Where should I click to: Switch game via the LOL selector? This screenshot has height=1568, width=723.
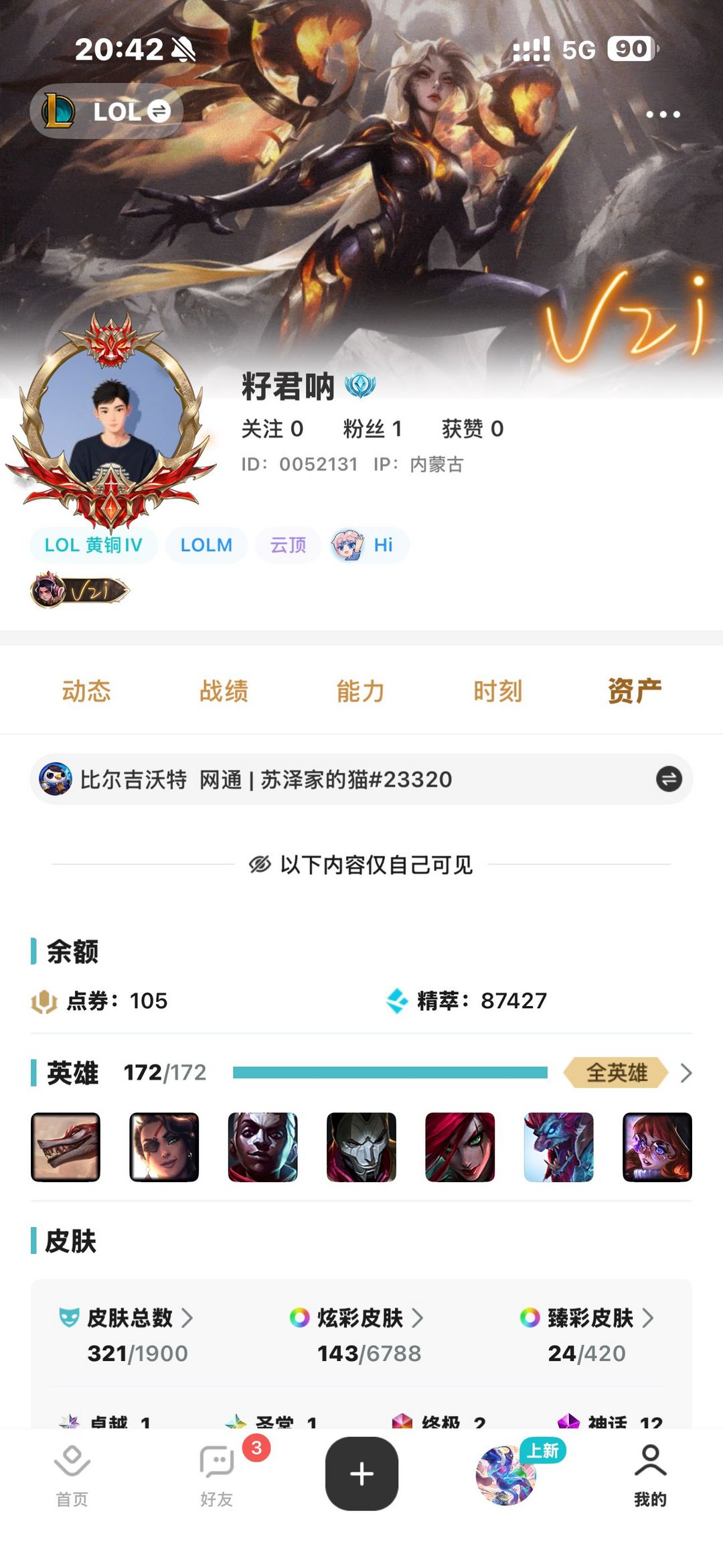pos(107,111)
